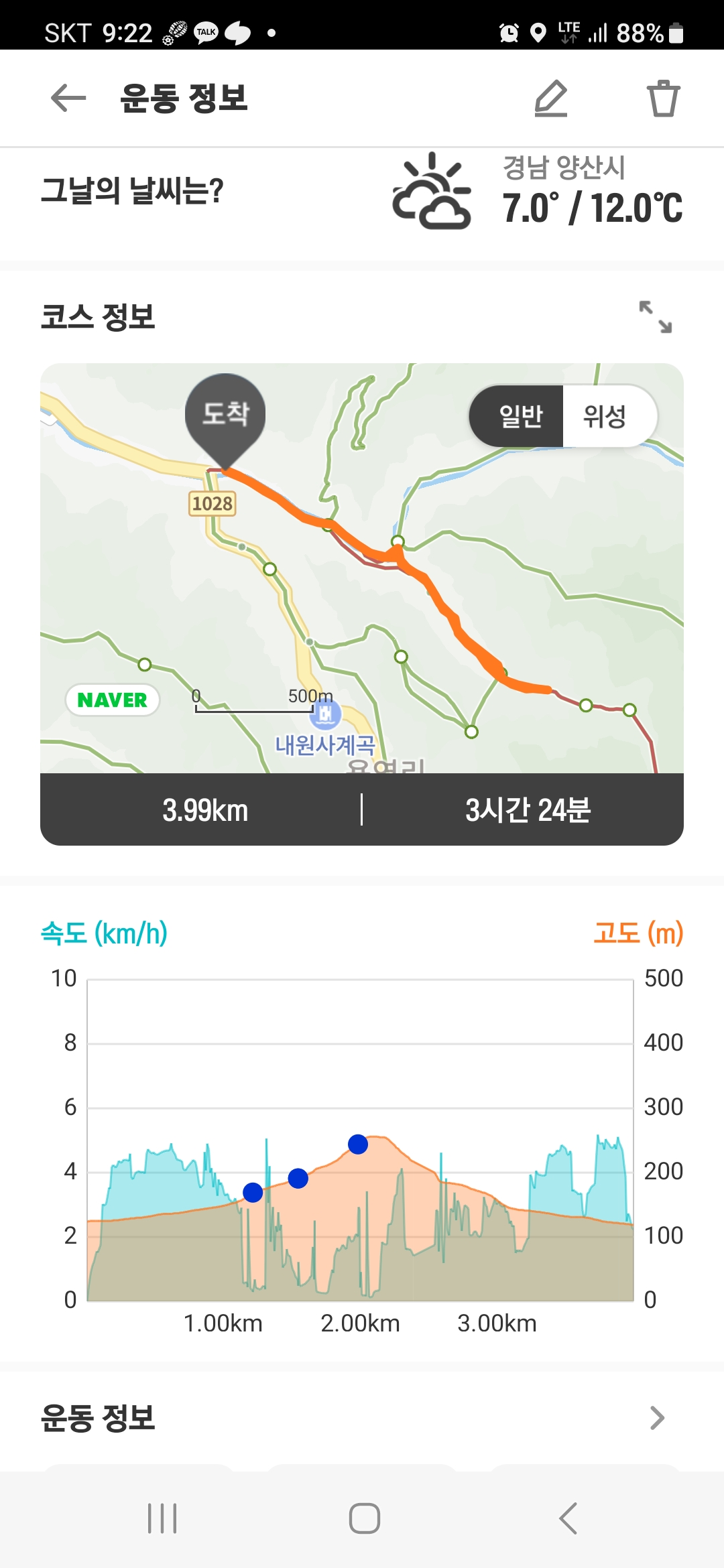Open recent apps from the navigation bar
Image resolution: width=724 pixels, height=1568 pixels.
162,1518
